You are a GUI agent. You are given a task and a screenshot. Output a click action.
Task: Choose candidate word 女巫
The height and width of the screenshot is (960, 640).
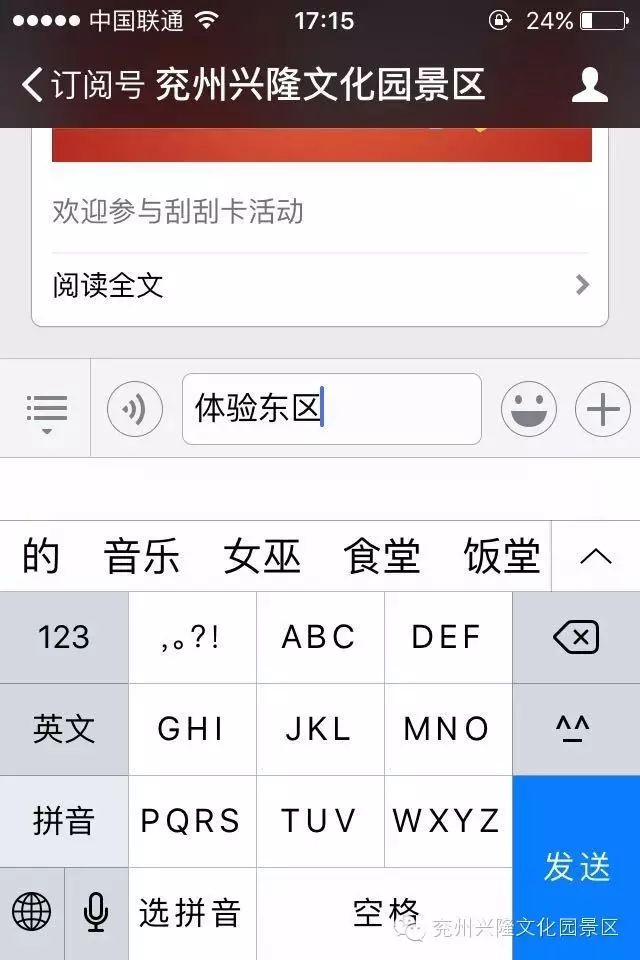(262, 556)
